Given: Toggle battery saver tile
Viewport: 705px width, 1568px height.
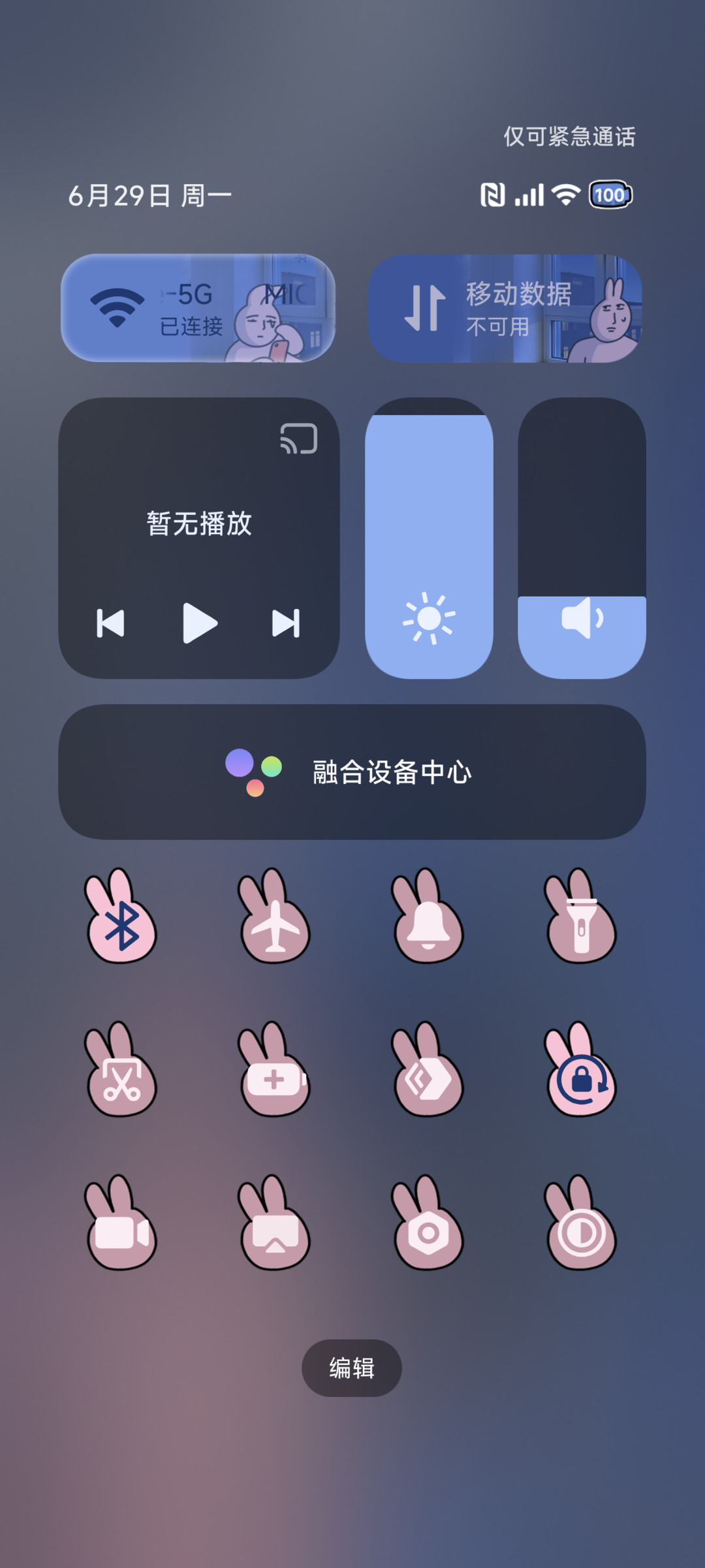Looking at the screenshot, I should coord(275,1070).
